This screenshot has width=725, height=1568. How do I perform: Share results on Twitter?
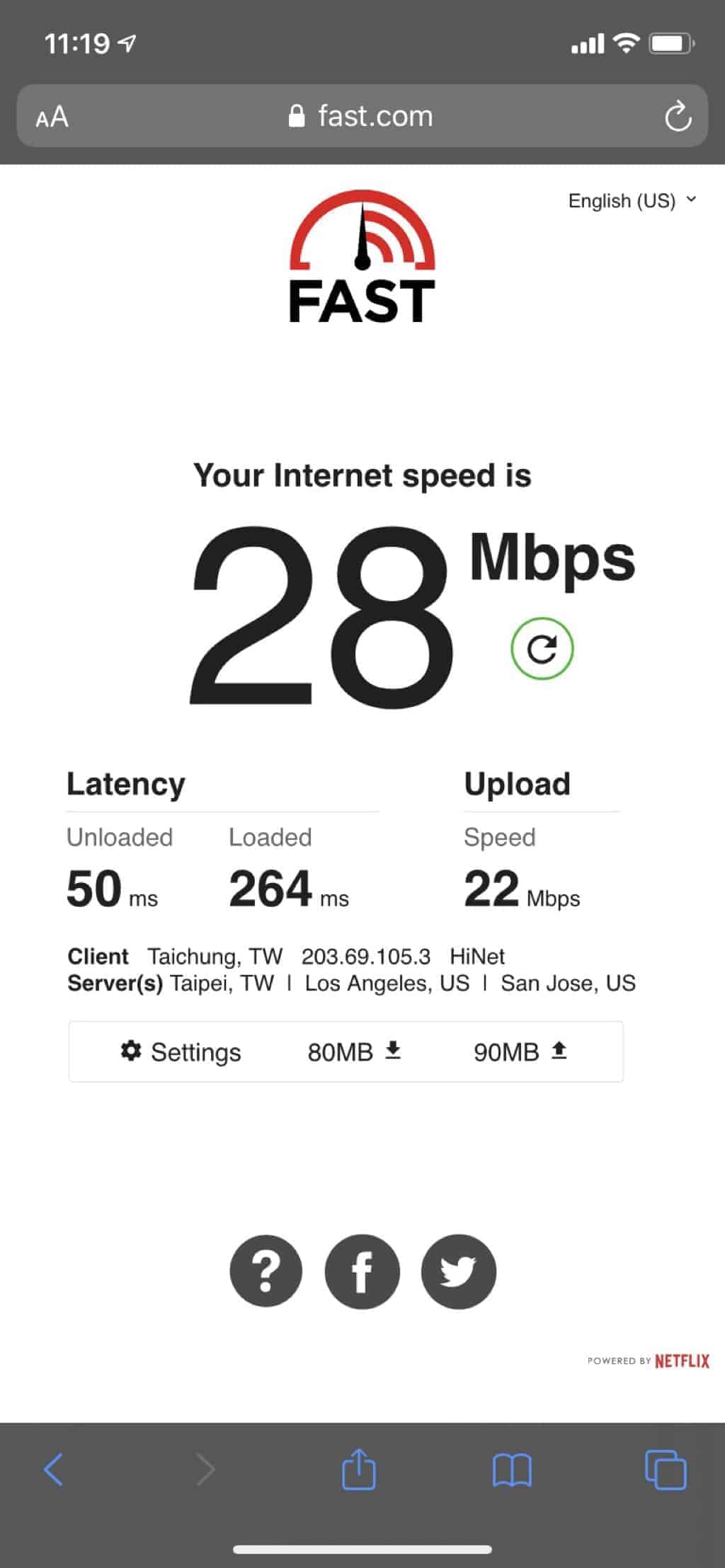(x=458, y=1272)
